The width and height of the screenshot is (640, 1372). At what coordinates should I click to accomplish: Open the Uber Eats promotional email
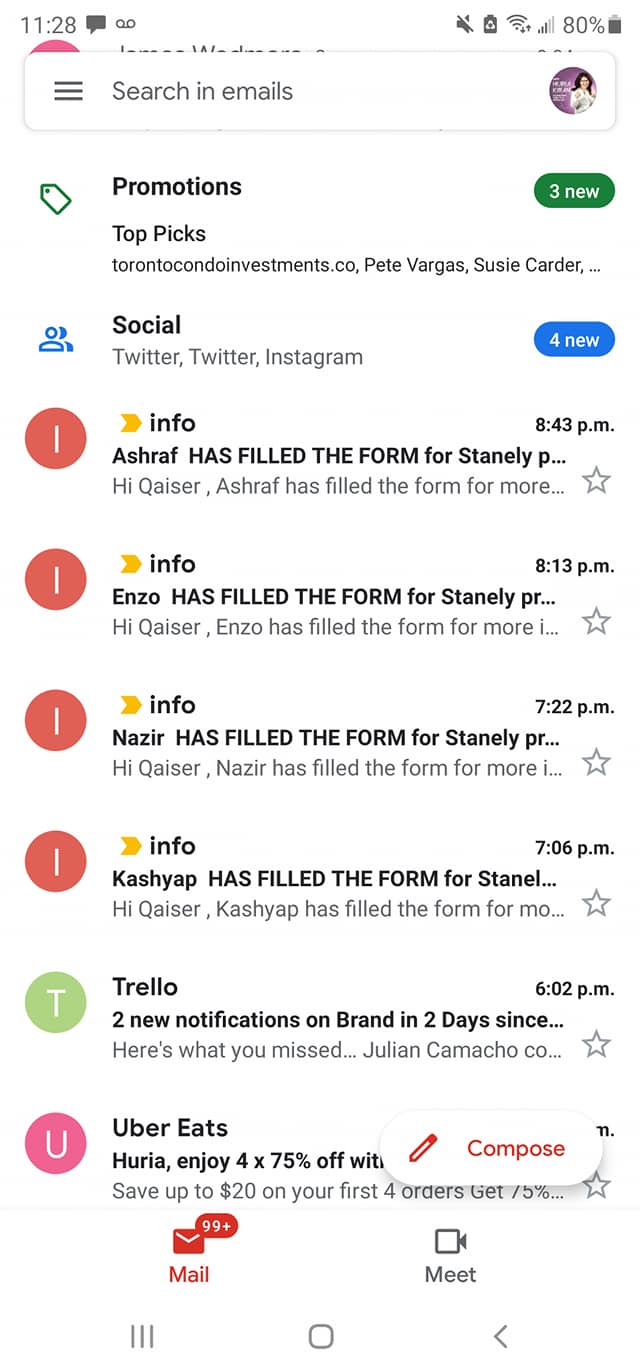pyautogui.click(x=200, y=1158)
